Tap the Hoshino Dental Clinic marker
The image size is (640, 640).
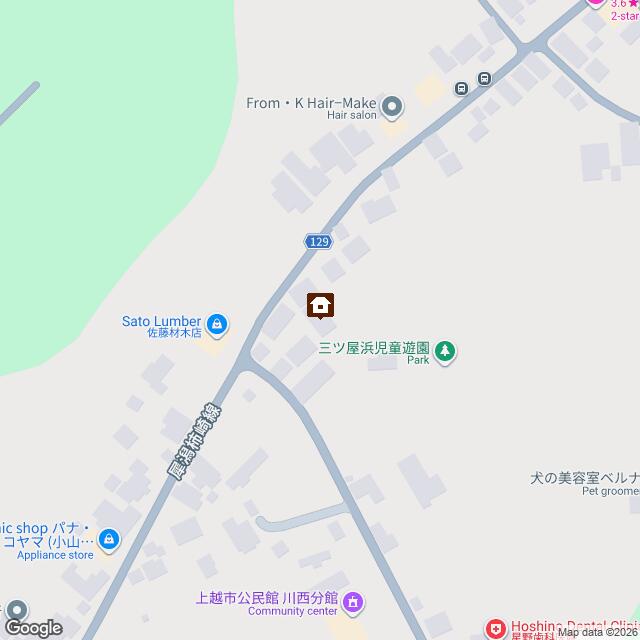click(495, 630)
